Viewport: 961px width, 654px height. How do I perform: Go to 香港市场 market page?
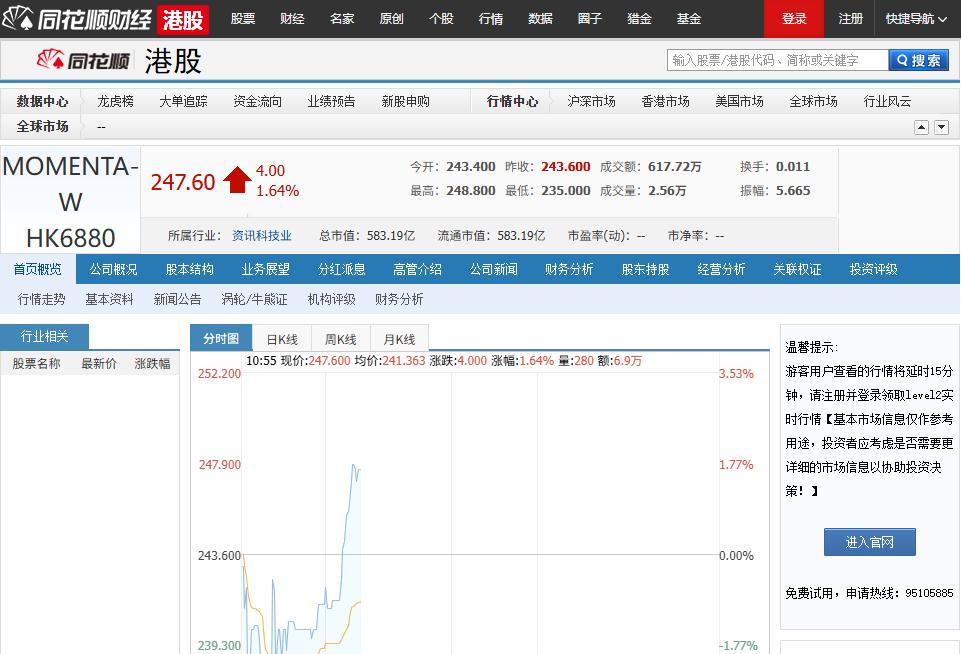tap(666, 101)
